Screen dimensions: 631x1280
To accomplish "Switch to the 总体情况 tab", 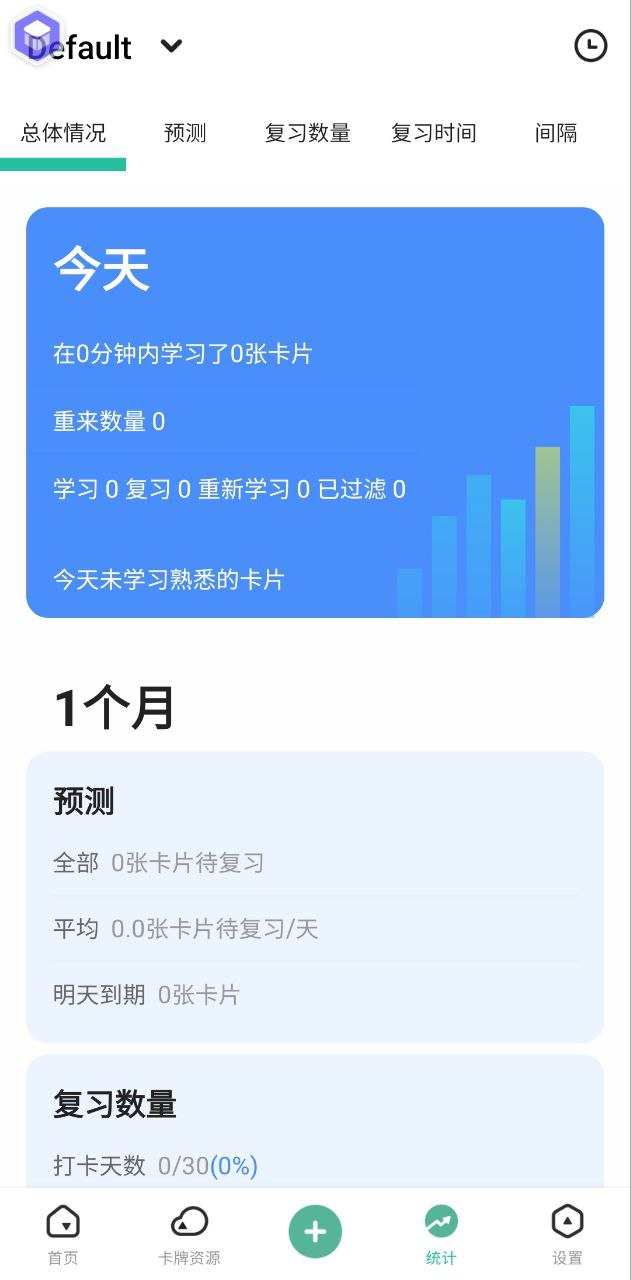I will coord(63,133).
